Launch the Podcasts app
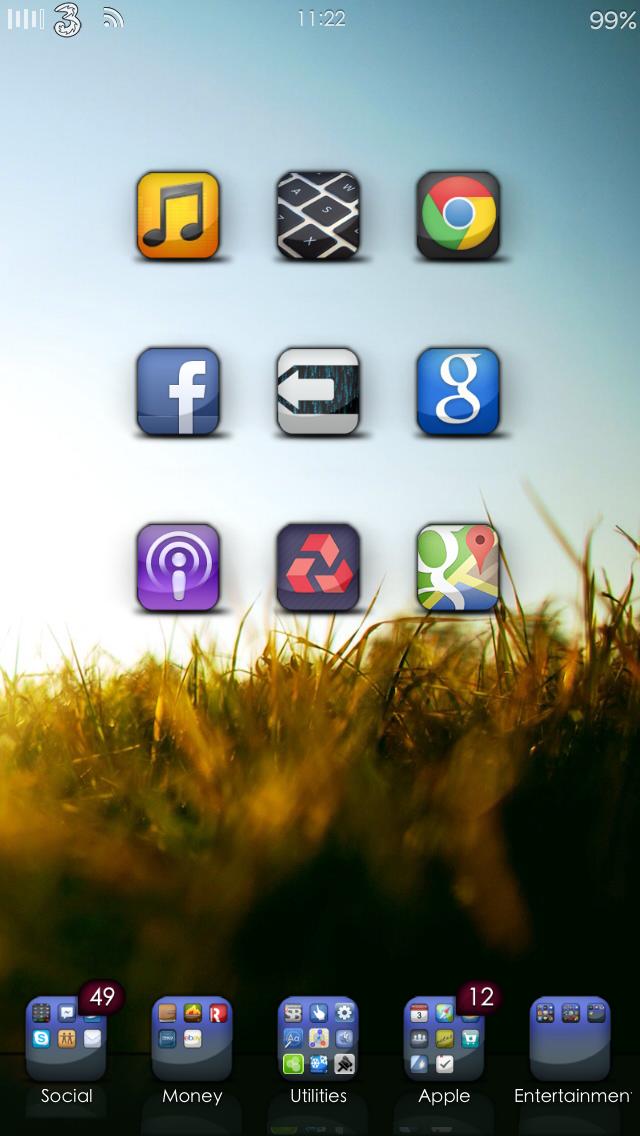640x1136 pixels. pos(178,567)
